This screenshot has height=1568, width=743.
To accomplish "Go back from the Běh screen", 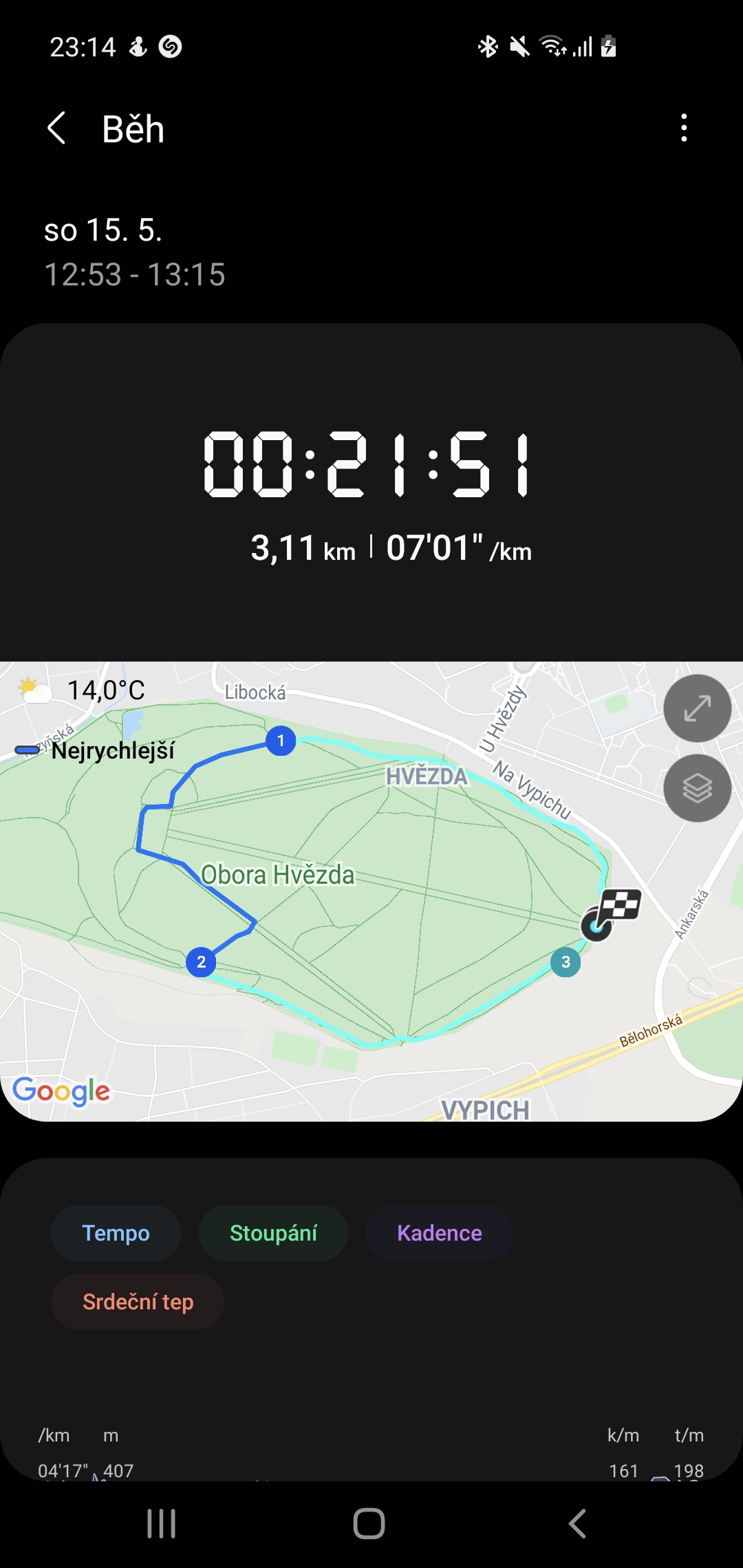I will [x=56, y=128].
